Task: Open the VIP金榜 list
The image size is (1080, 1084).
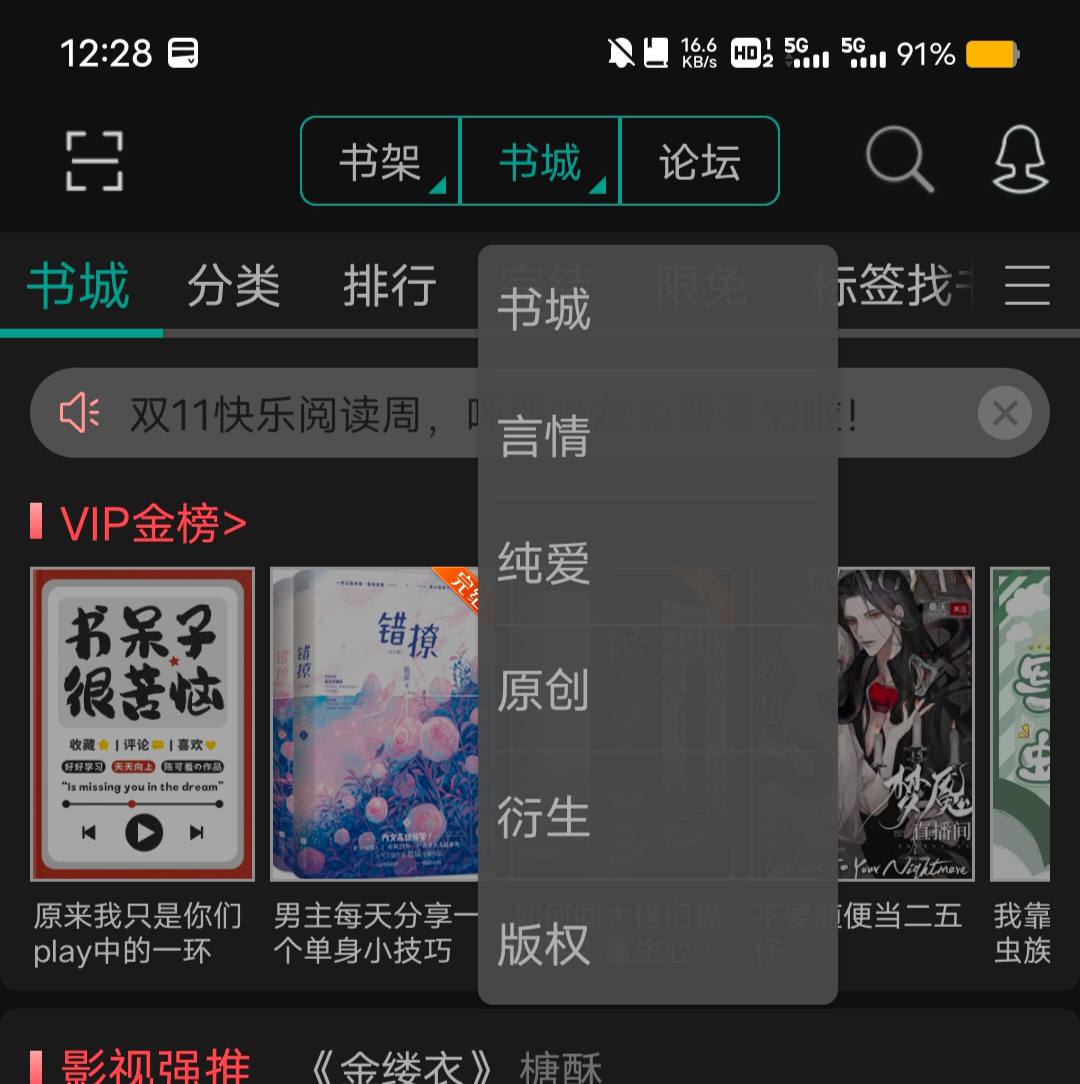Action: point(152,523)
